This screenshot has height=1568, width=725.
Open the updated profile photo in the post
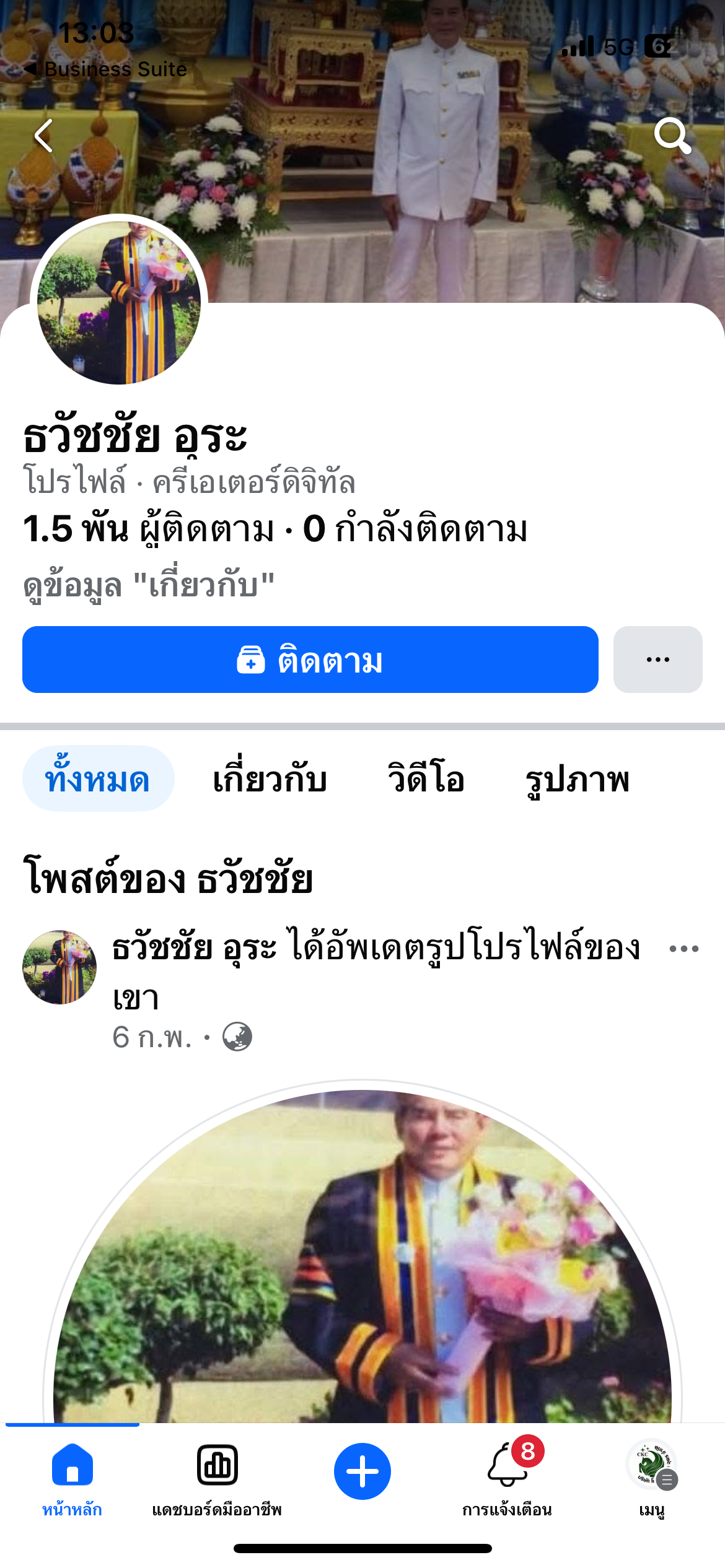tap(362, 1257)
